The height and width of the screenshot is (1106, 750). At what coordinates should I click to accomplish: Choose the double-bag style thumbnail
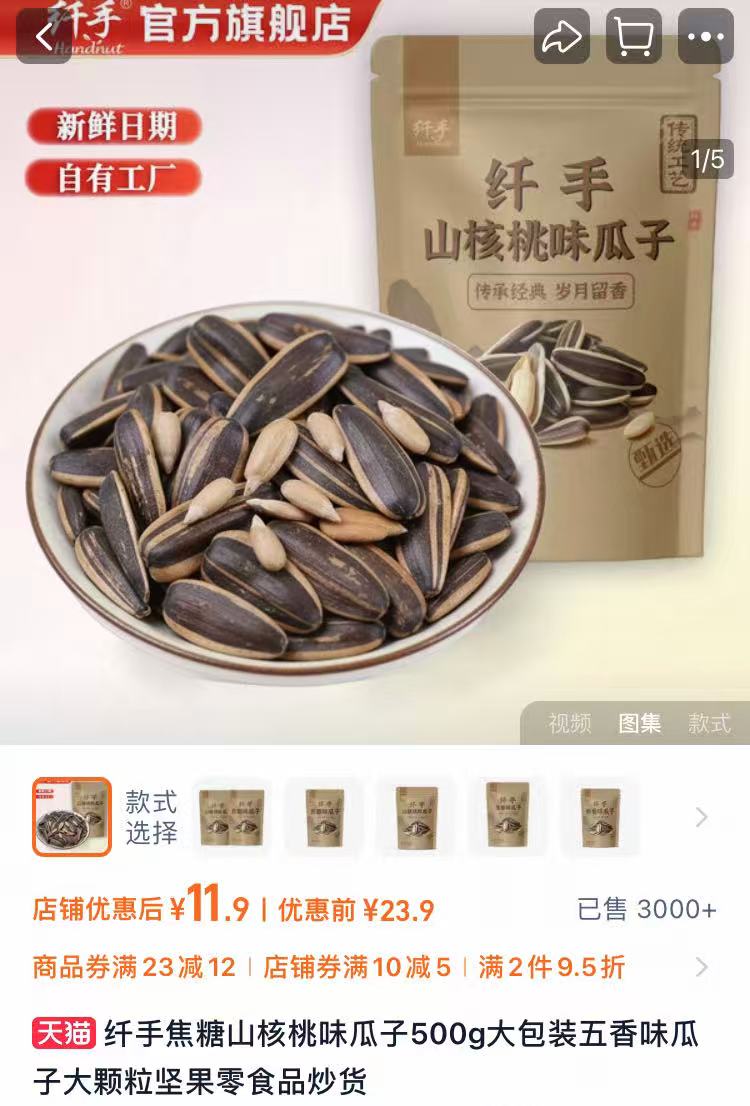[x=232, y=817]
